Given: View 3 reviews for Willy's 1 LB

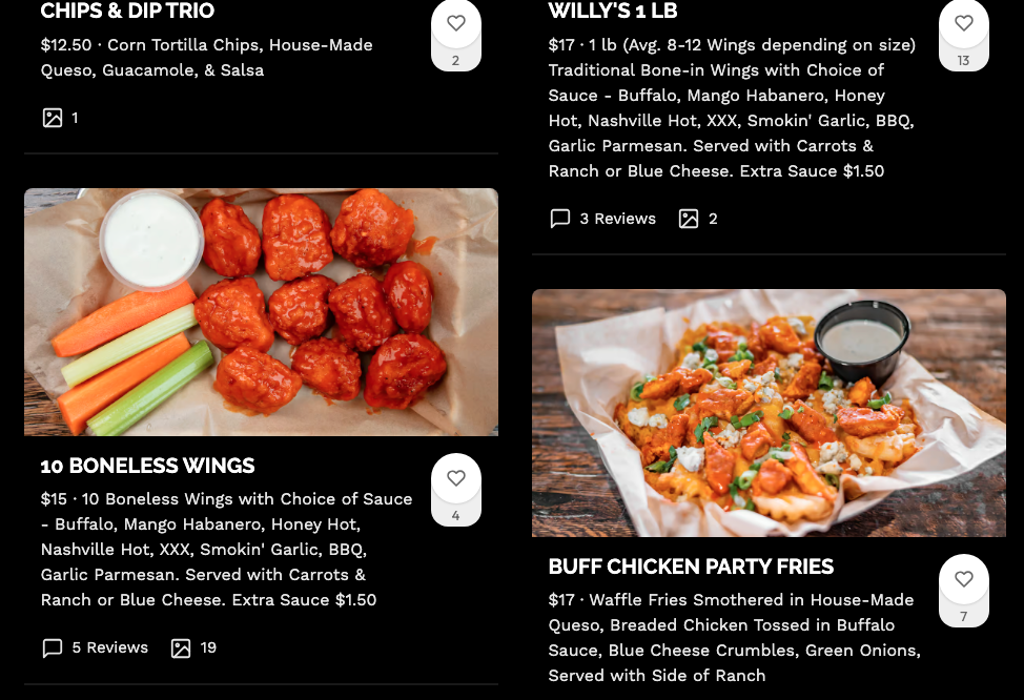Looking at the screenshot, I should coord(603,219).
